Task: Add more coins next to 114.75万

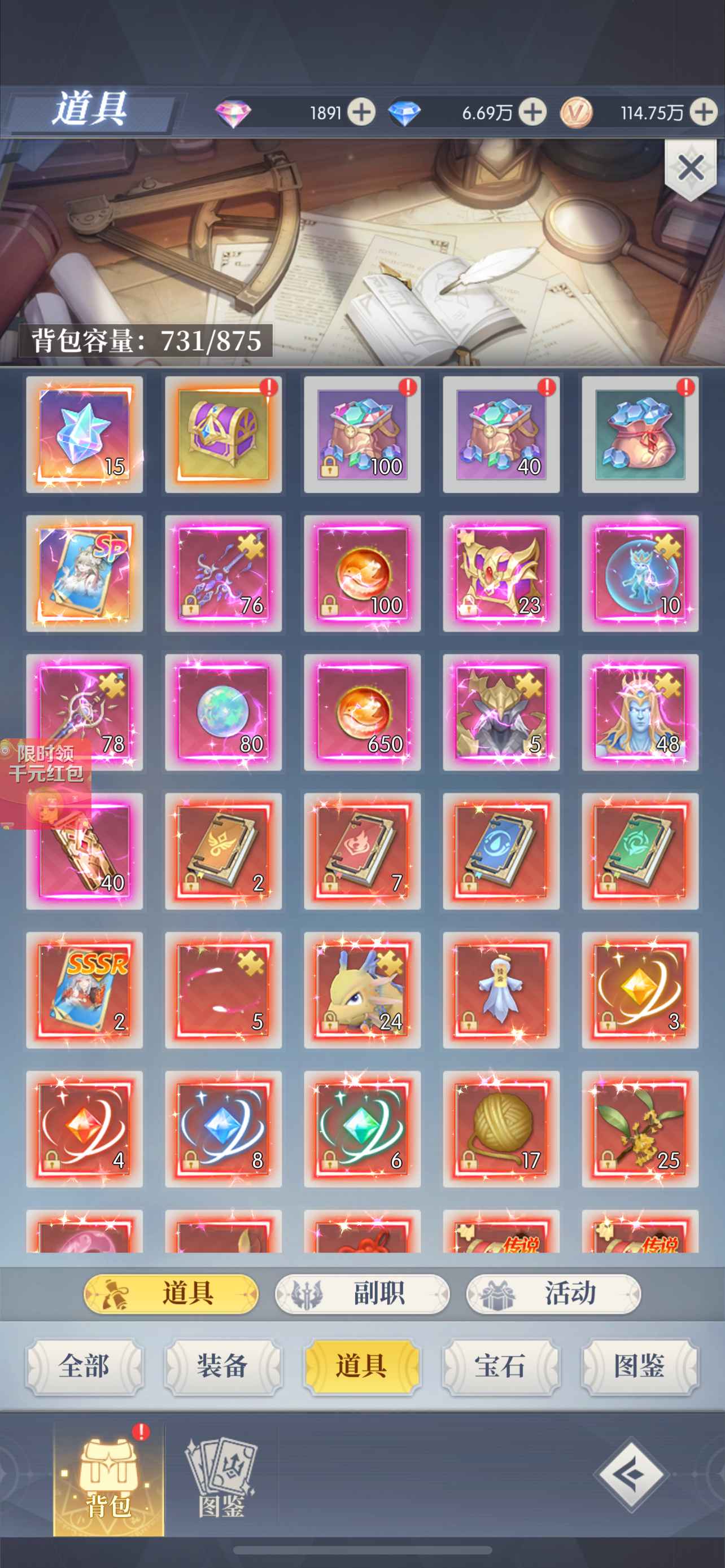Action: [x=704, y=113]
